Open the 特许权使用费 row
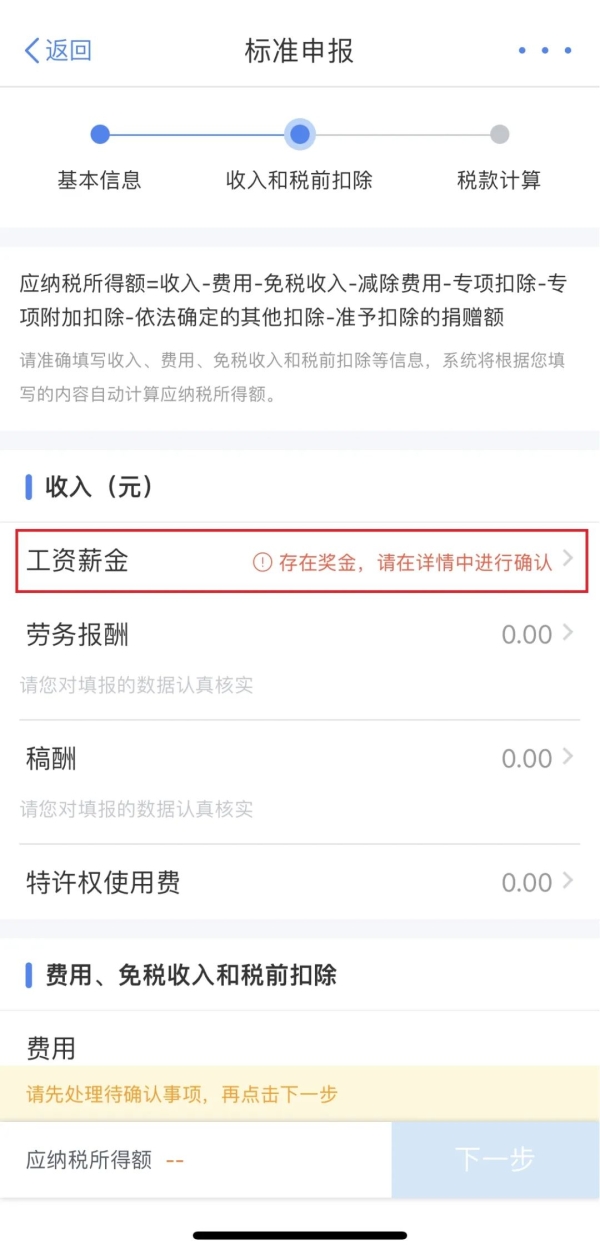600x1253 pixels. (300, 882)
